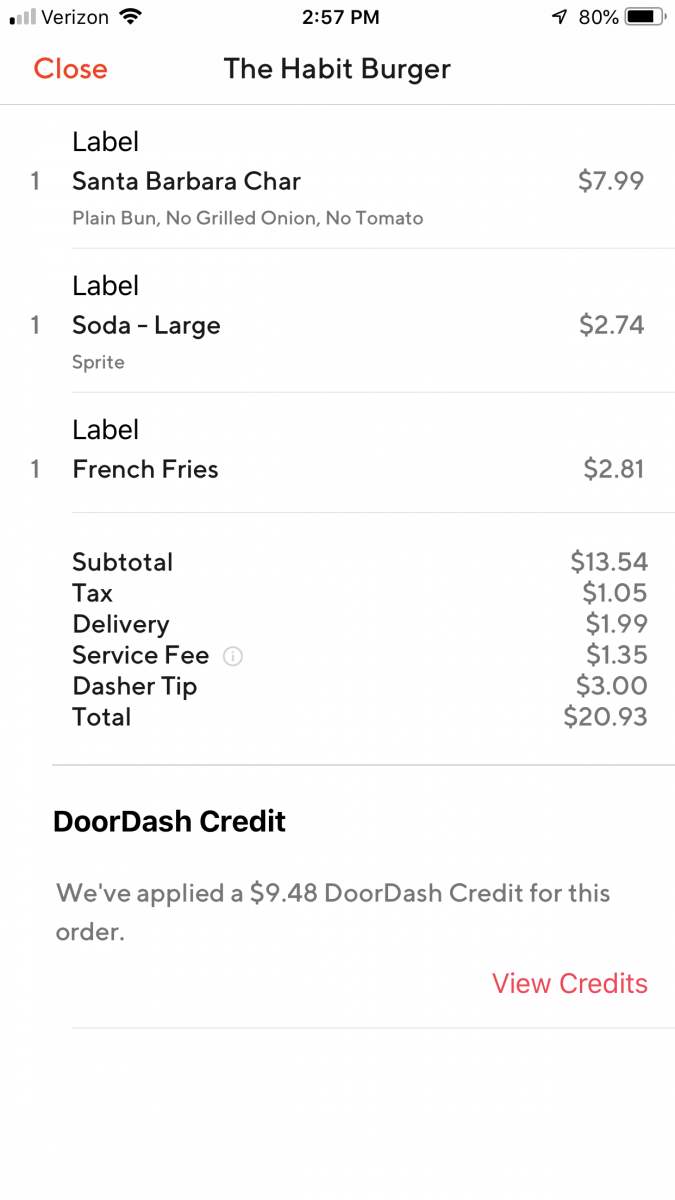
Task: Close the Habit Burger order receipt
Action: (x=70, y=69)
